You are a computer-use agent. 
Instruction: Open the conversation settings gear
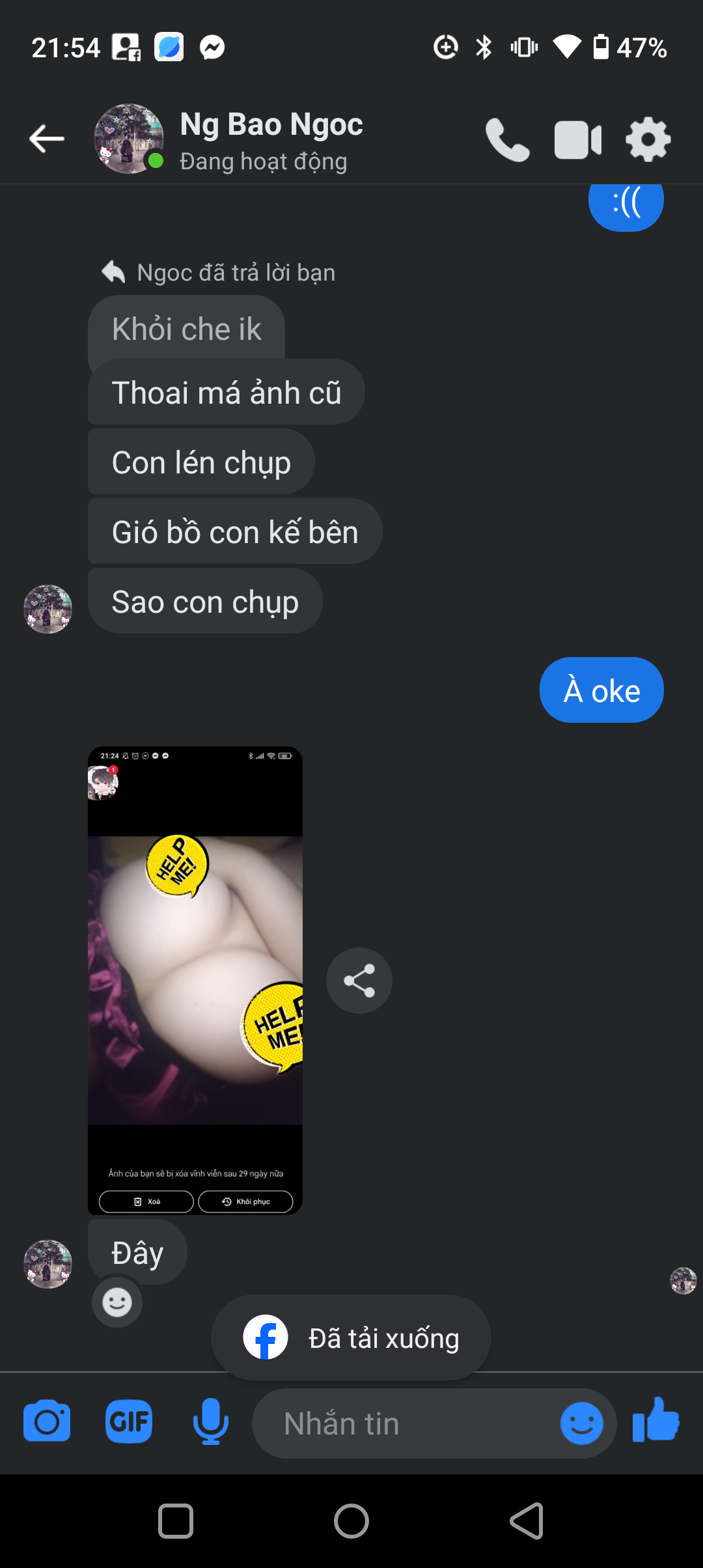648,139
